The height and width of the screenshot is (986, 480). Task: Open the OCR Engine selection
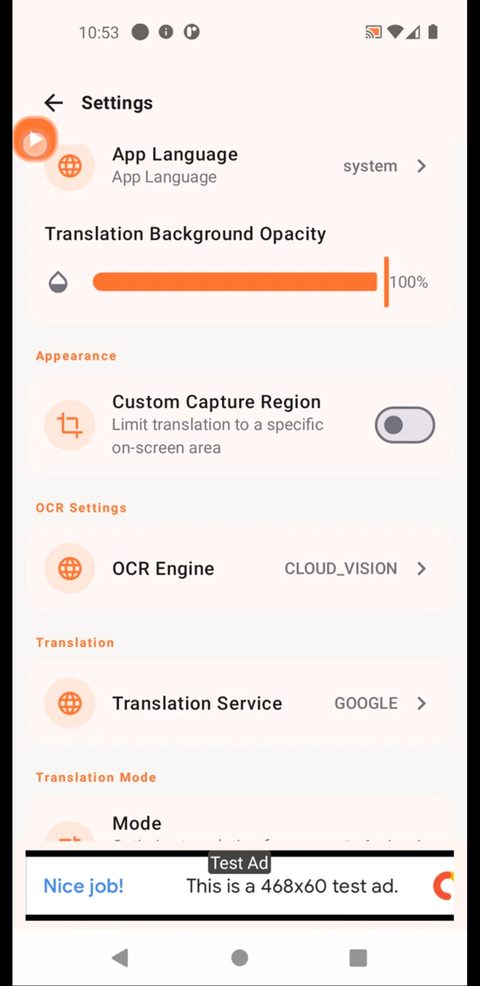pyautogui.click(x=240, y=568)
